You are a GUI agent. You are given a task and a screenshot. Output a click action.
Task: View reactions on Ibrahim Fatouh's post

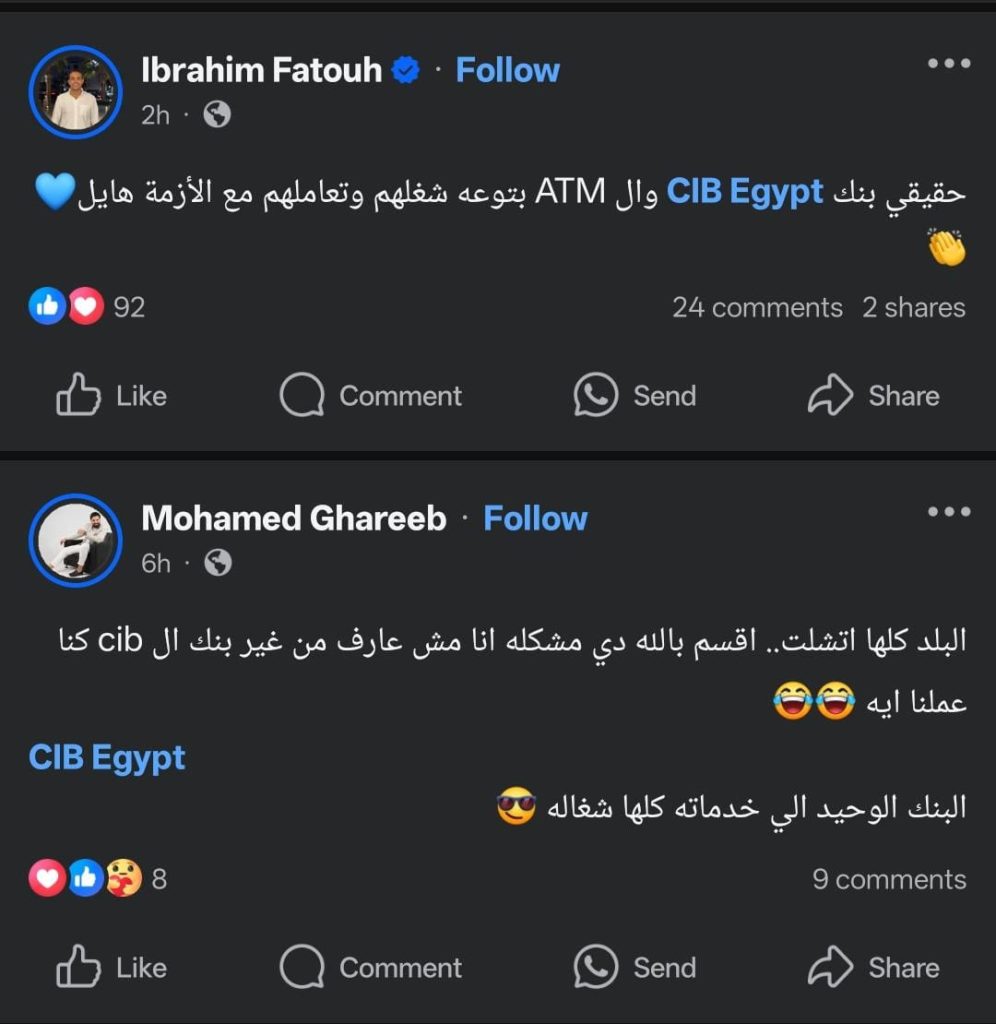point(87,307)
